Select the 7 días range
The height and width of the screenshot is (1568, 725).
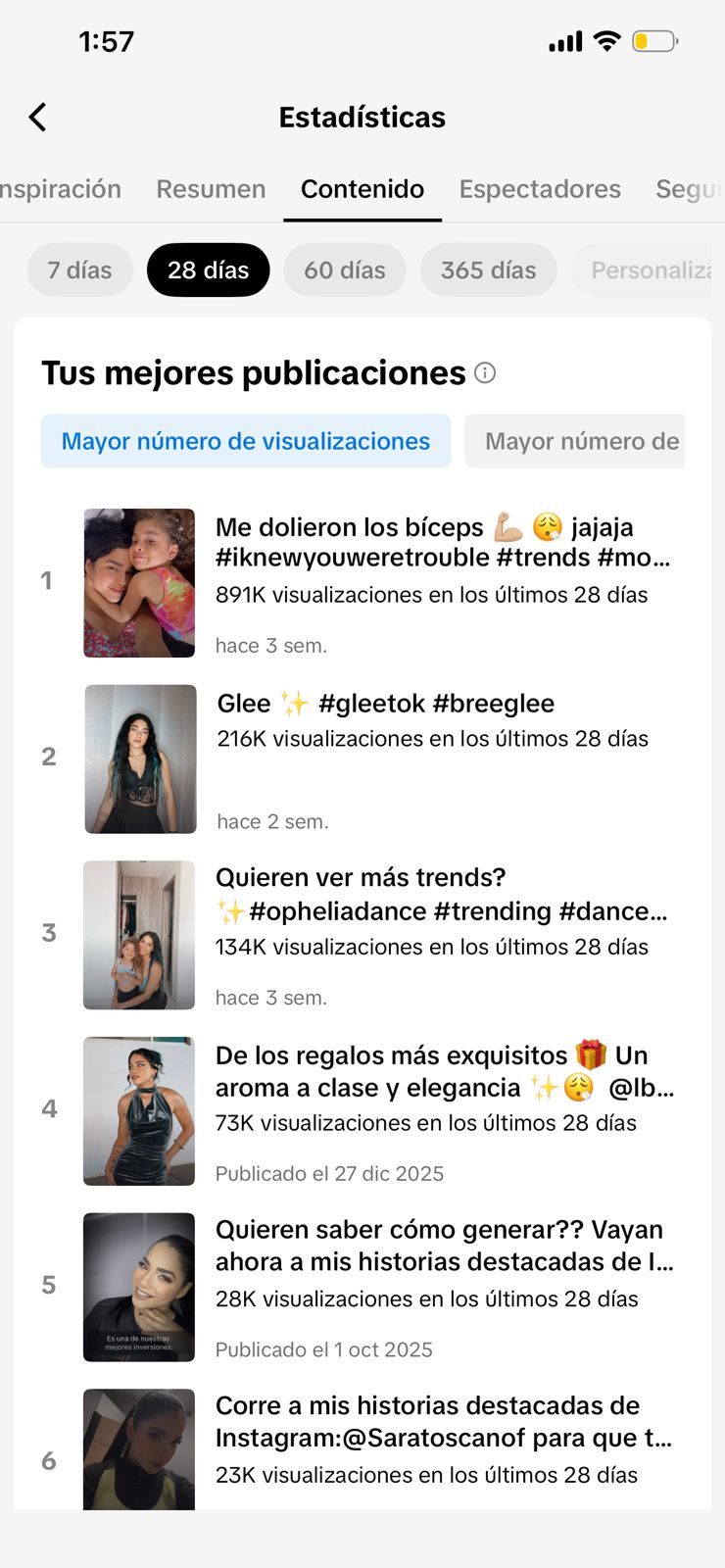[79, 269]
